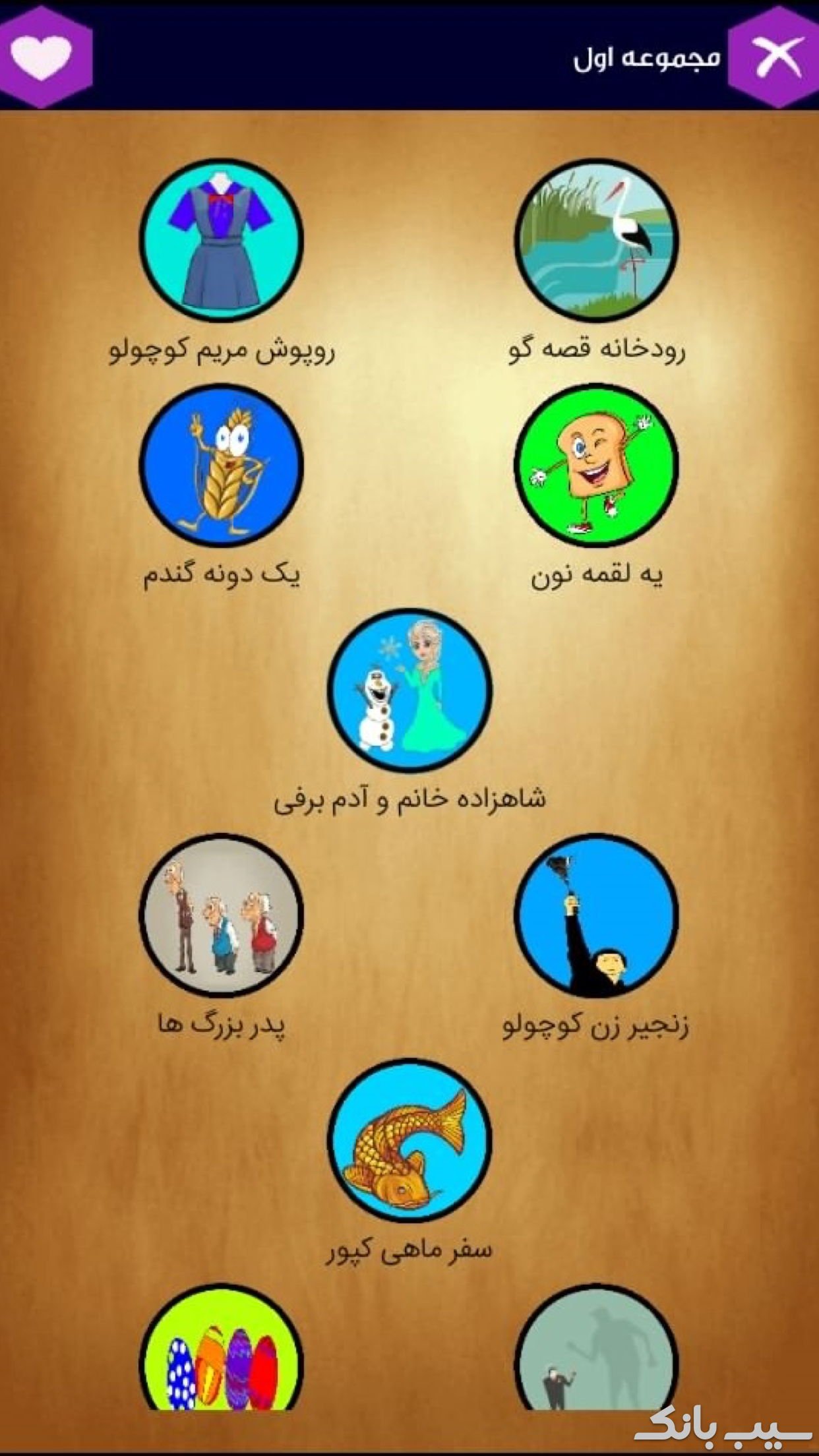Open the story رودخانه قصه گو
This screenshot has width=819, height=1456.
596,240
